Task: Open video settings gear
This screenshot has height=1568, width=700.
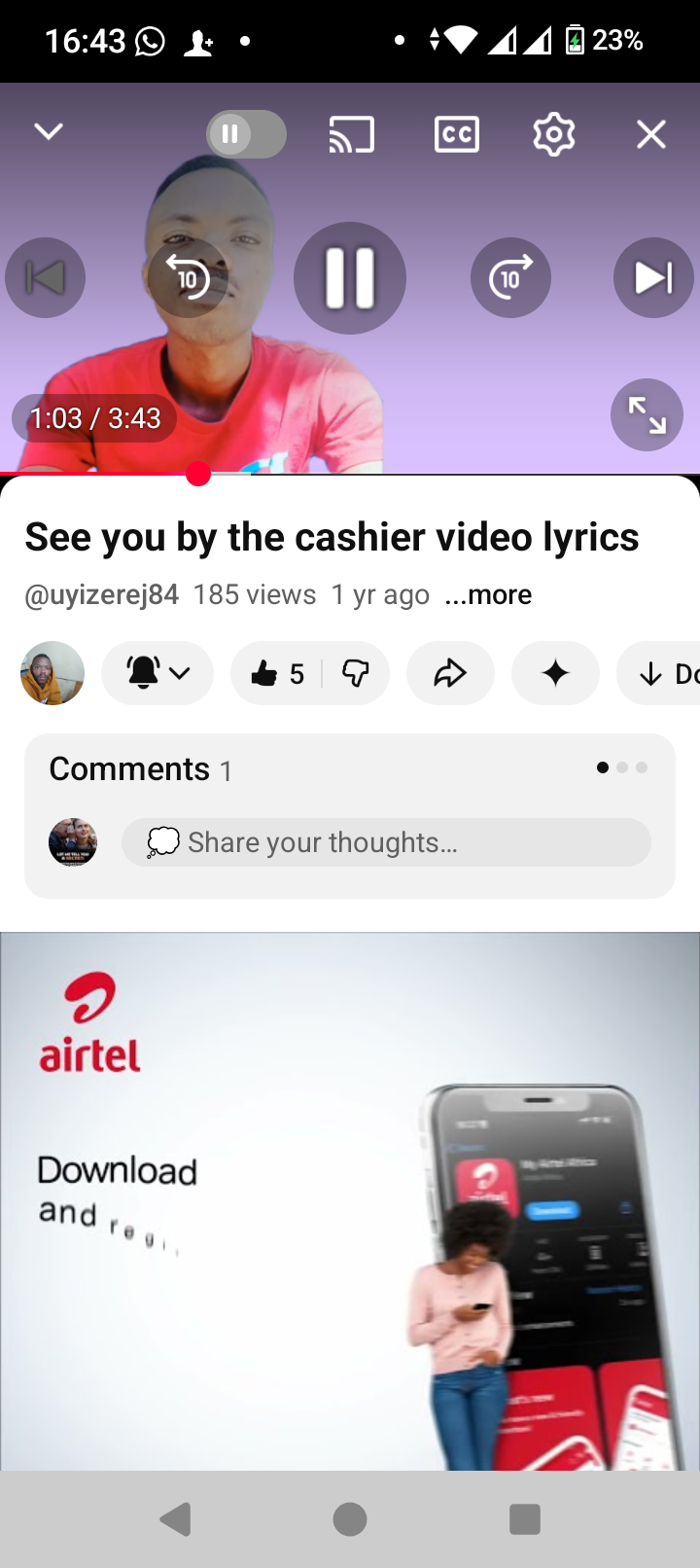Action: (x=553, y=134)
